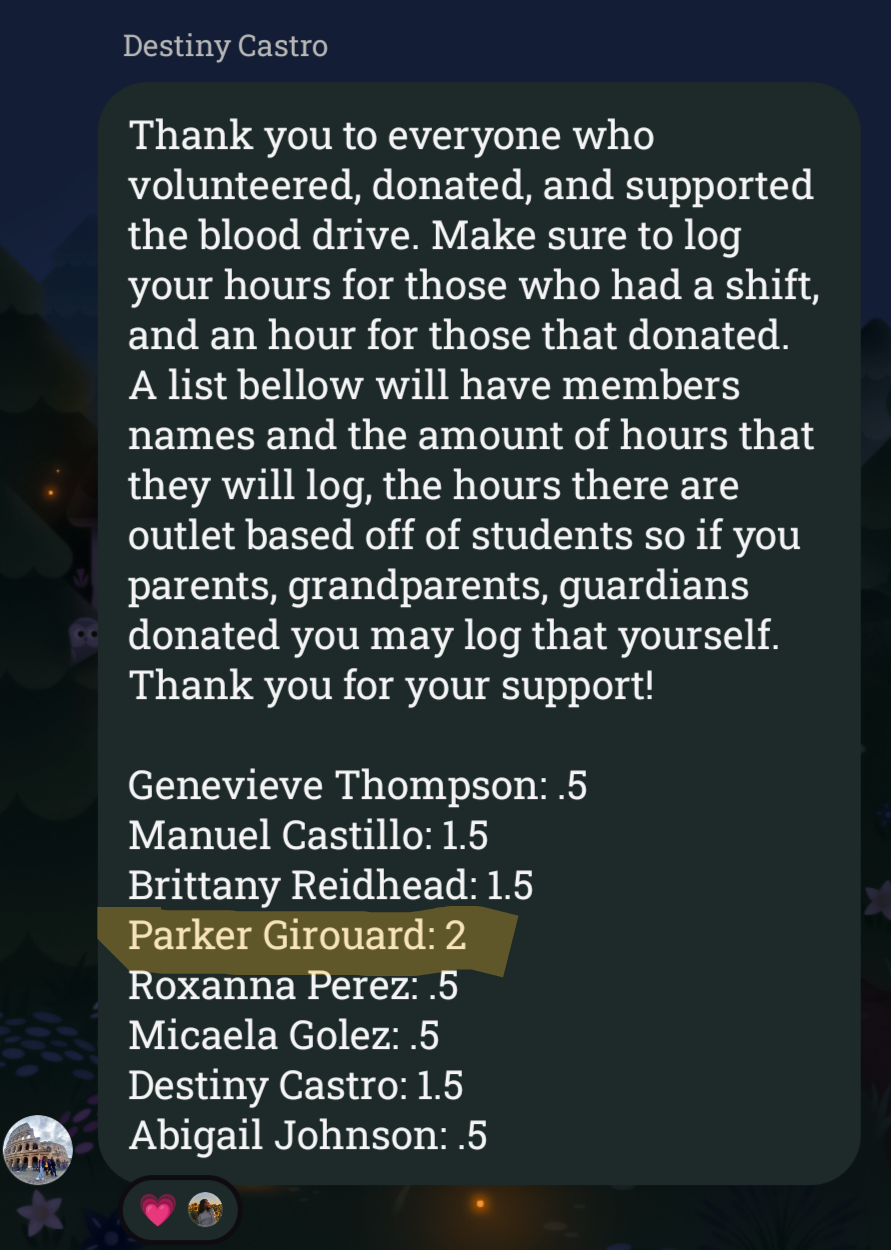Tap the heart reaction under the message

(157, 1211)
